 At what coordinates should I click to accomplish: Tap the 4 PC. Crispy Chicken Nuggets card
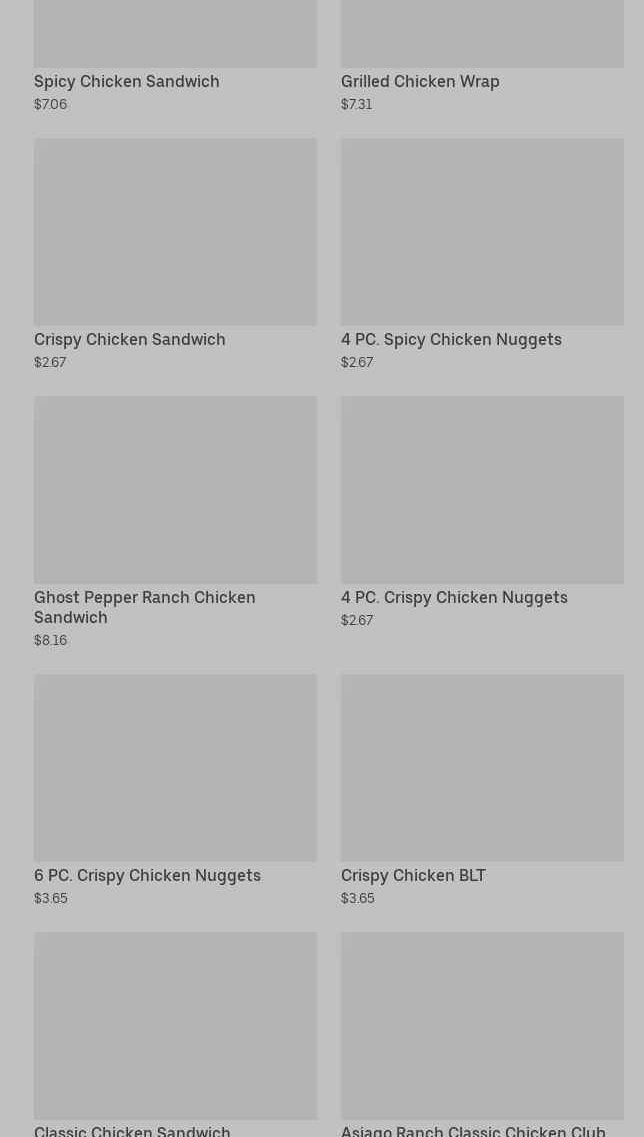[x=482, y=512]
